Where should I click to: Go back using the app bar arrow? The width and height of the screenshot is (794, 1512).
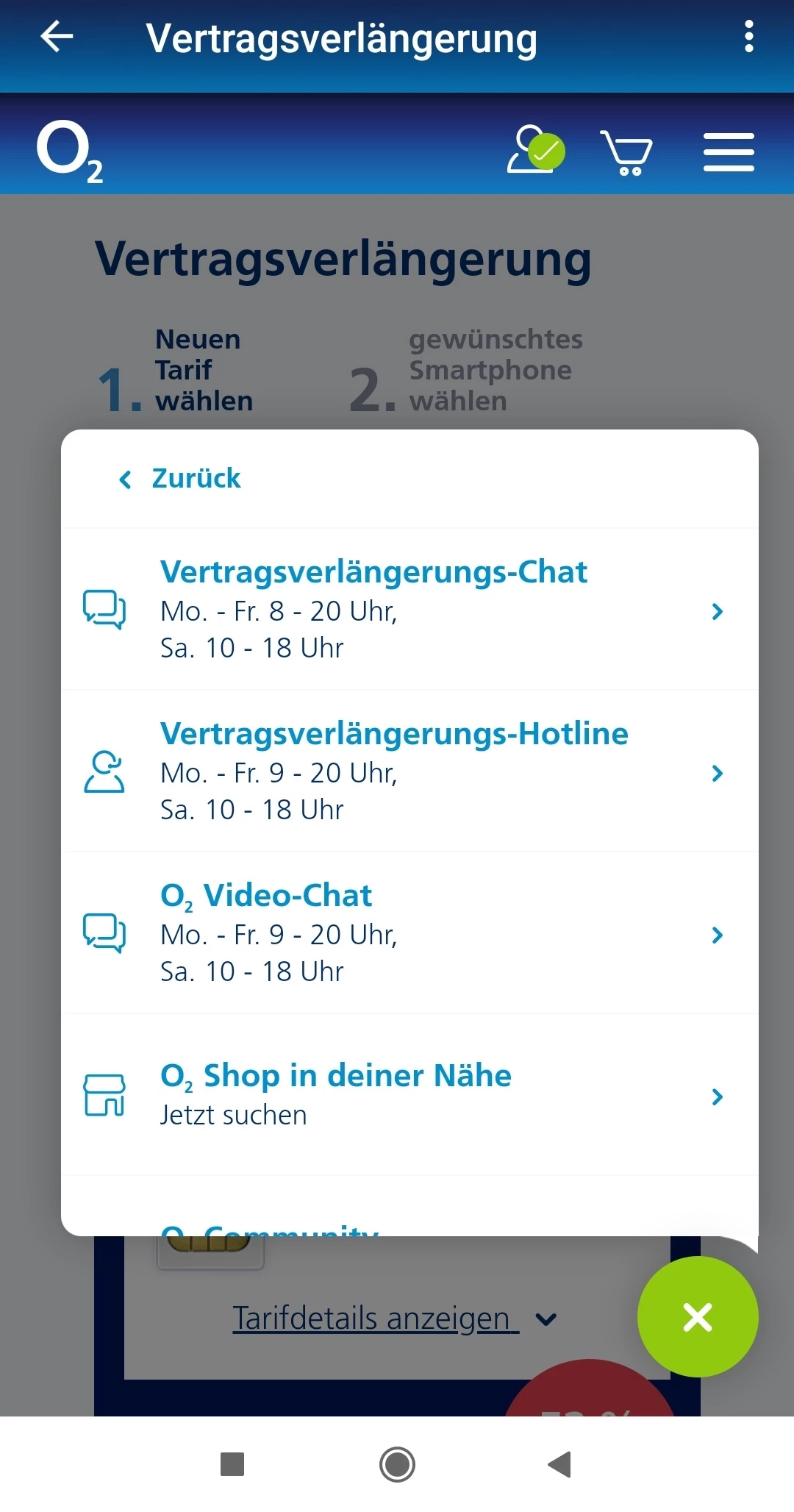57,37
